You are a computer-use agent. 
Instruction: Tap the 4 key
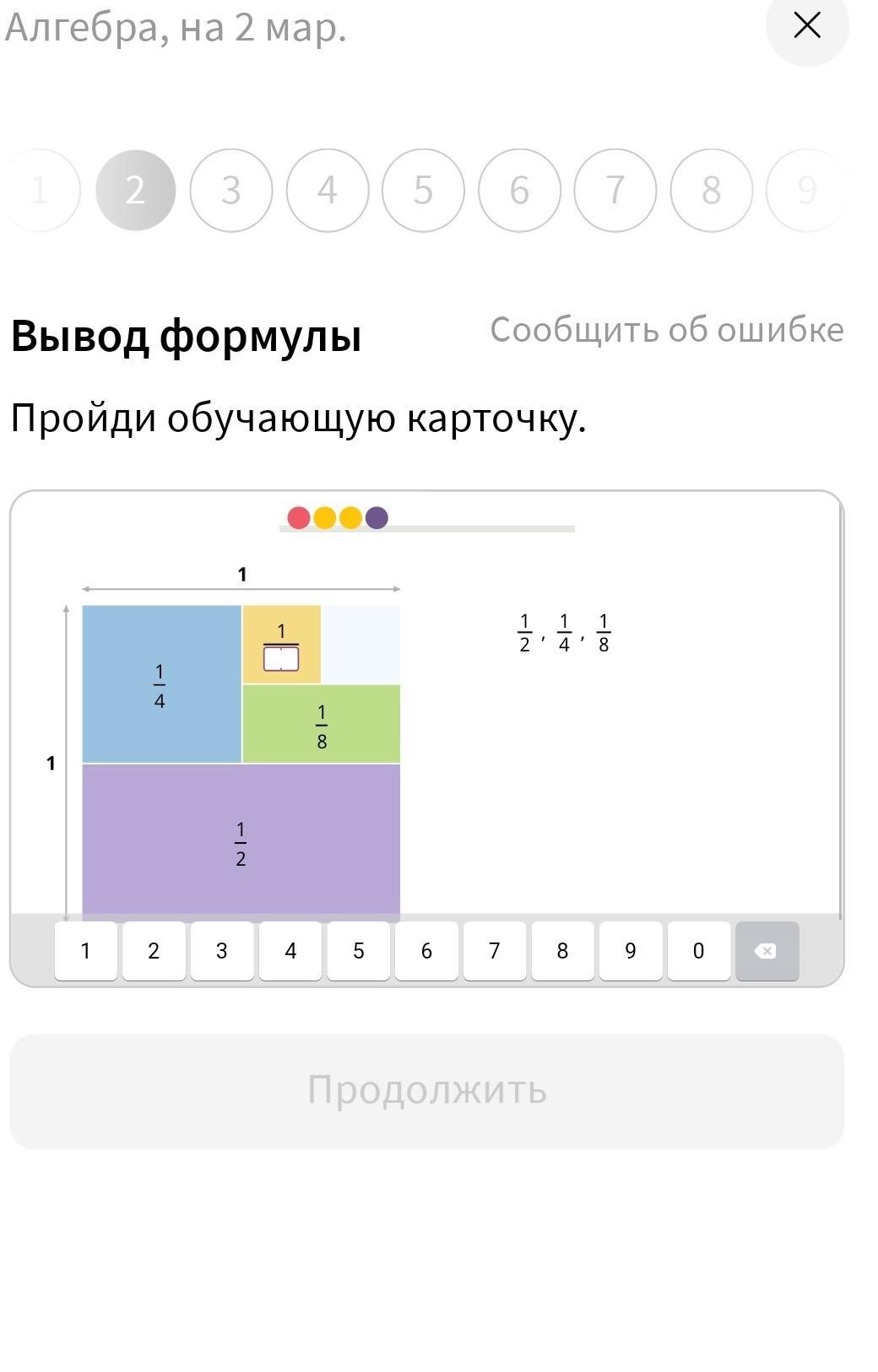(x=290, y=951)
